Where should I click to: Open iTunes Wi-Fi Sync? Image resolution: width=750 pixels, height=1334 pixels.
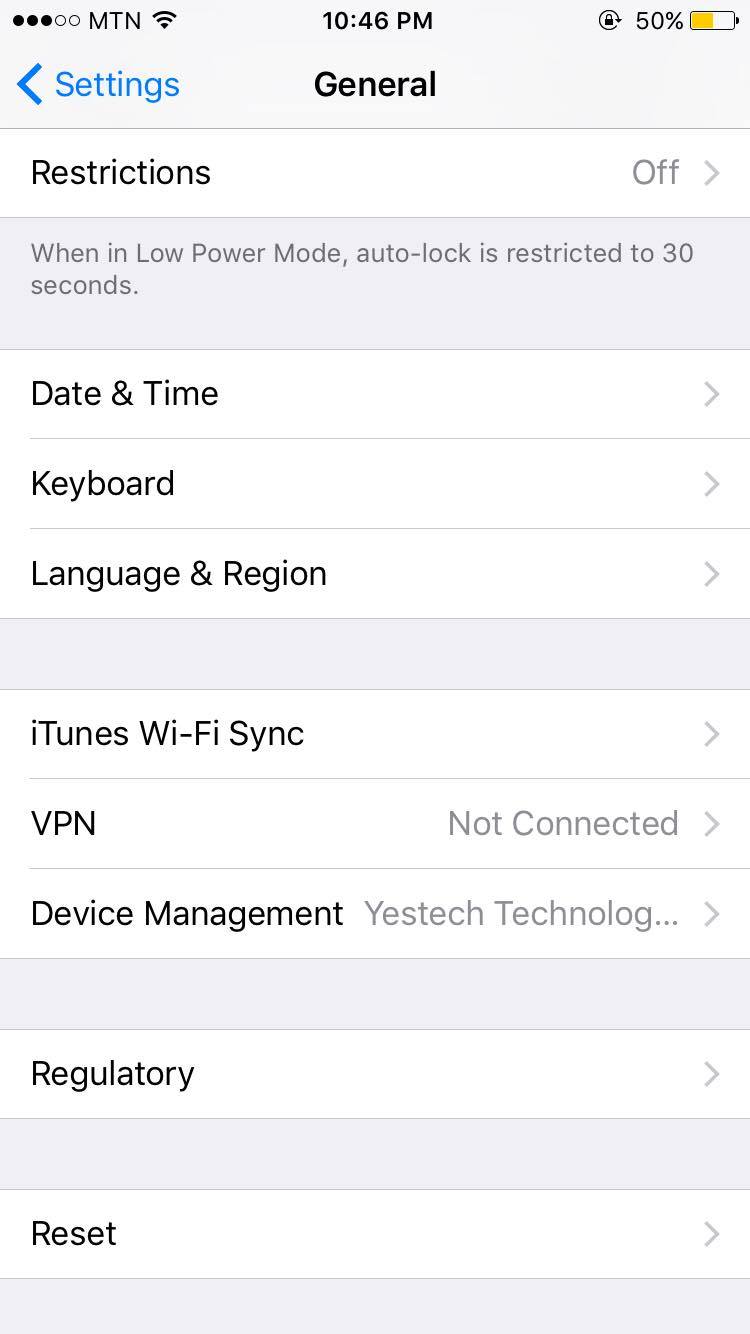point(375,734)
